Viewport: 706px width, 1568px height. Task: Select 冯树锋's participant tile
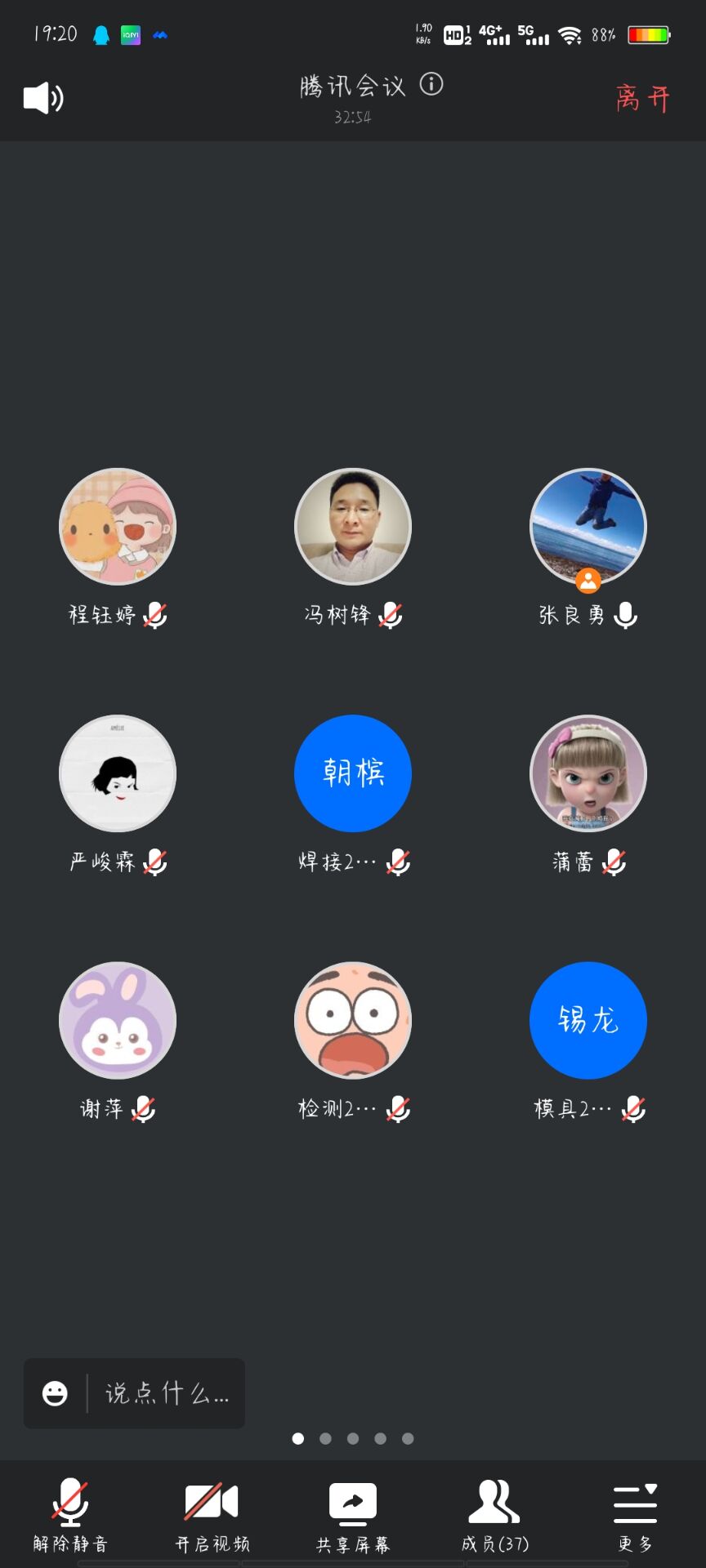click(x=353, y=527)
